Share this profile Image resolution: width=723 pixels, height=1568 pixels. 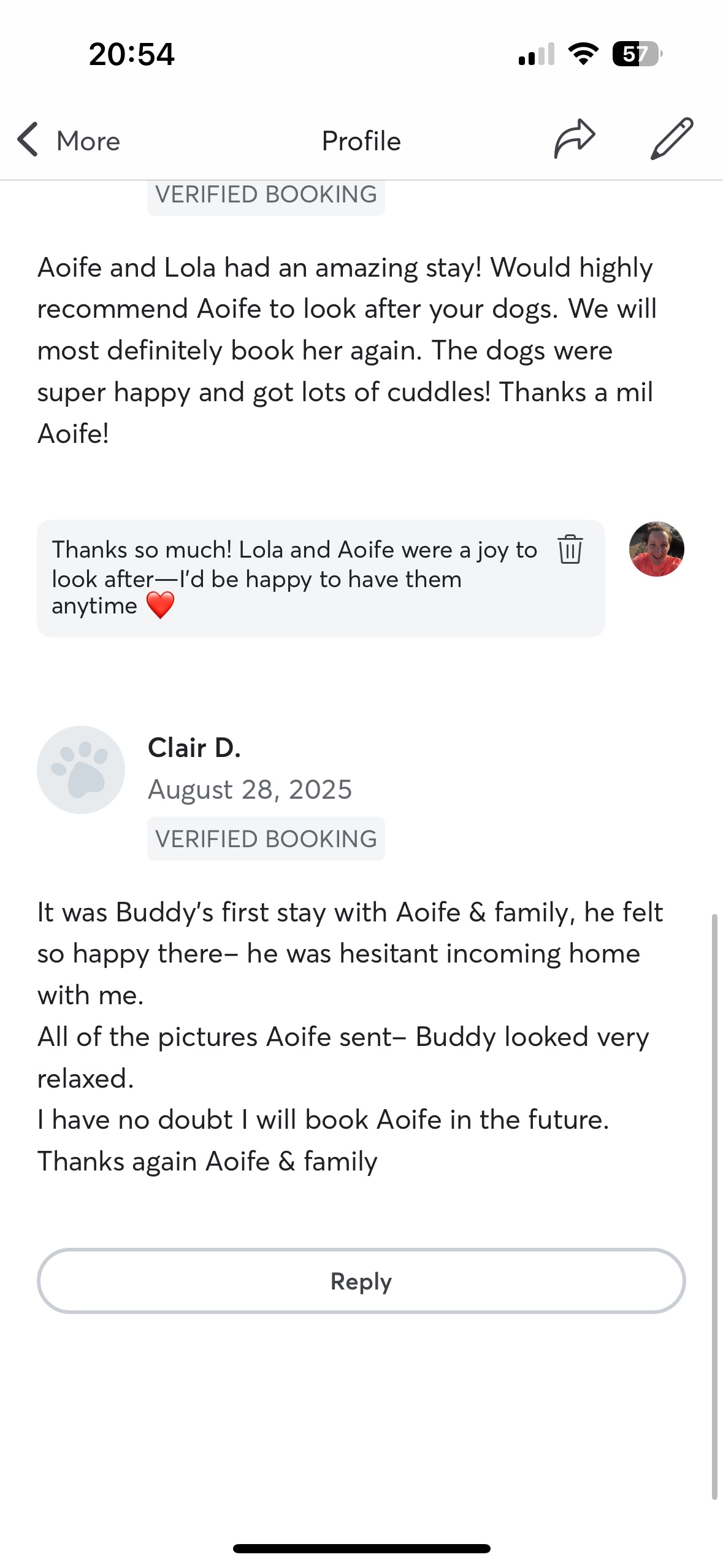pyautogui.click(x=574, y=139)
